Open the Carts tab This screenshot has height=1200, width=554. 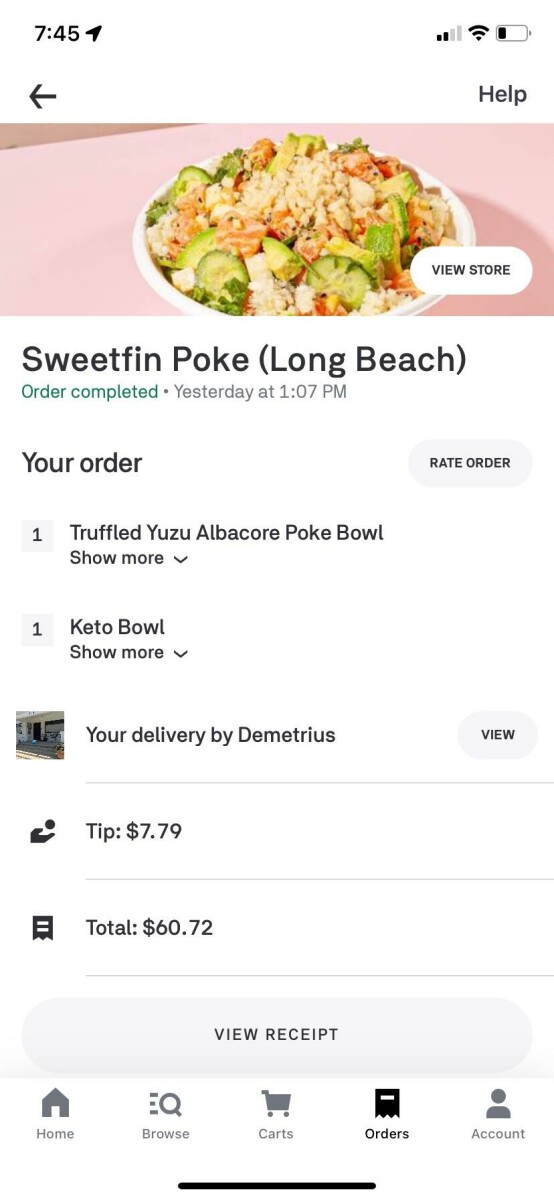276,1114
